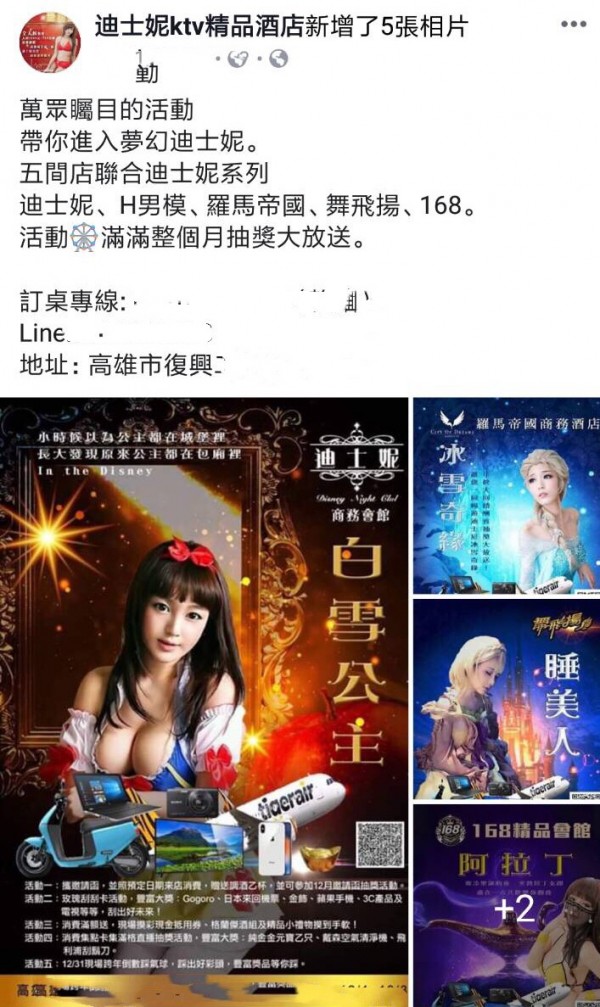This screenshot has width=600, height=1007.
Task: Open the 冰雪奇緣 photo
Action: click(x=506, y=496)
